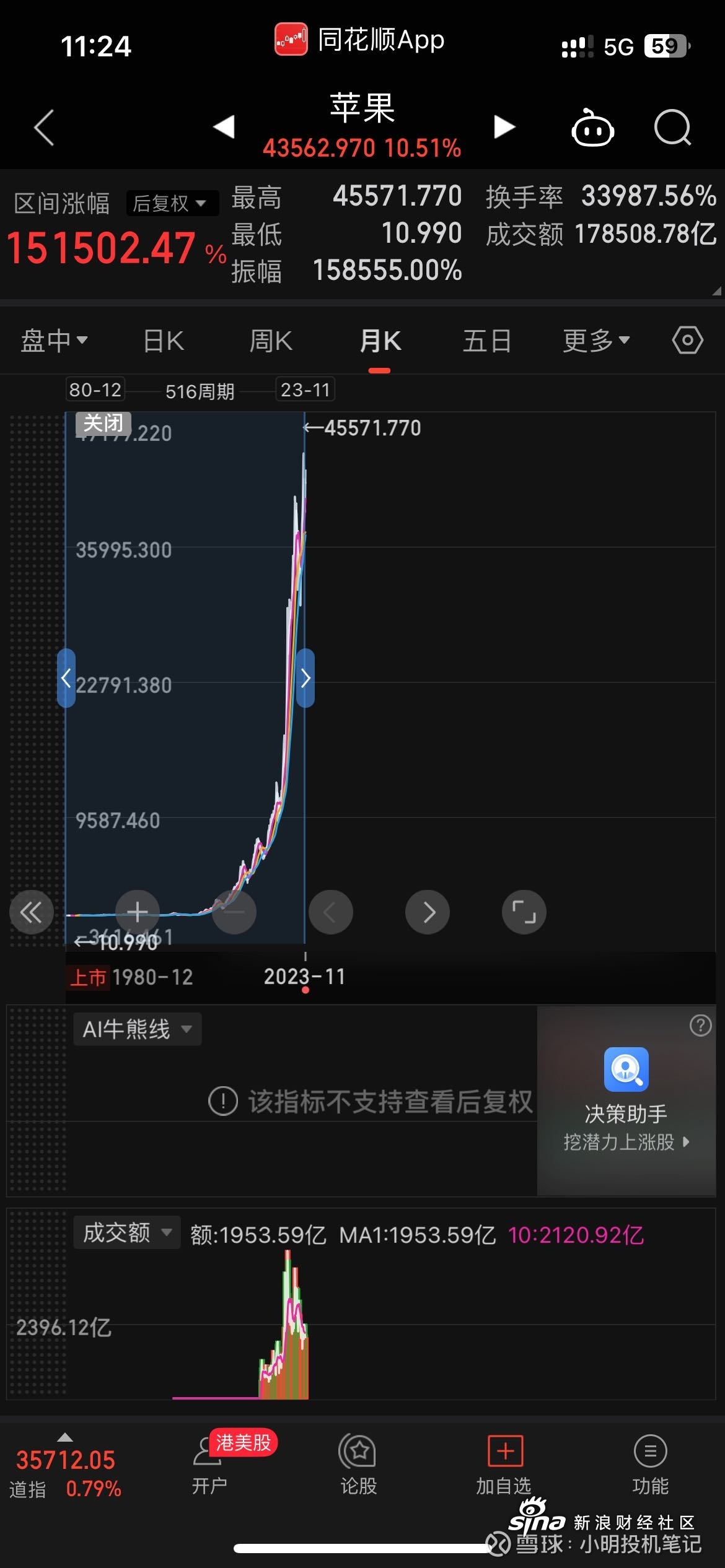Enter fullscreen chart mode
Viewport: 725px width, 1568px height.
524,912
